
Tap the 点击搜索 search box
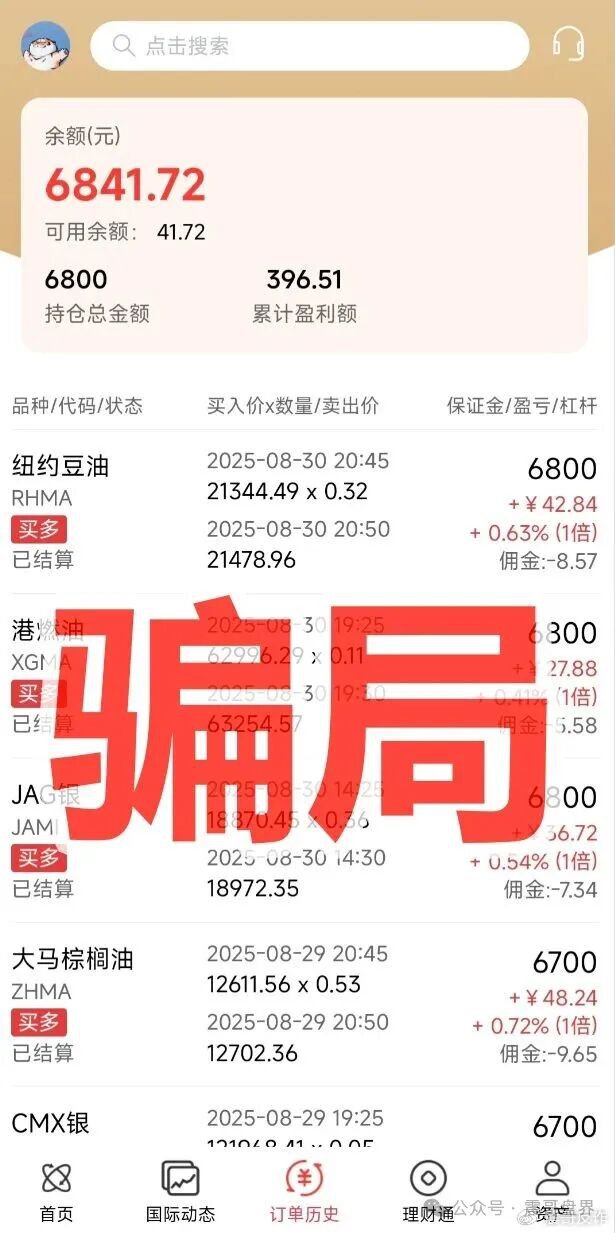pos(309,46)
